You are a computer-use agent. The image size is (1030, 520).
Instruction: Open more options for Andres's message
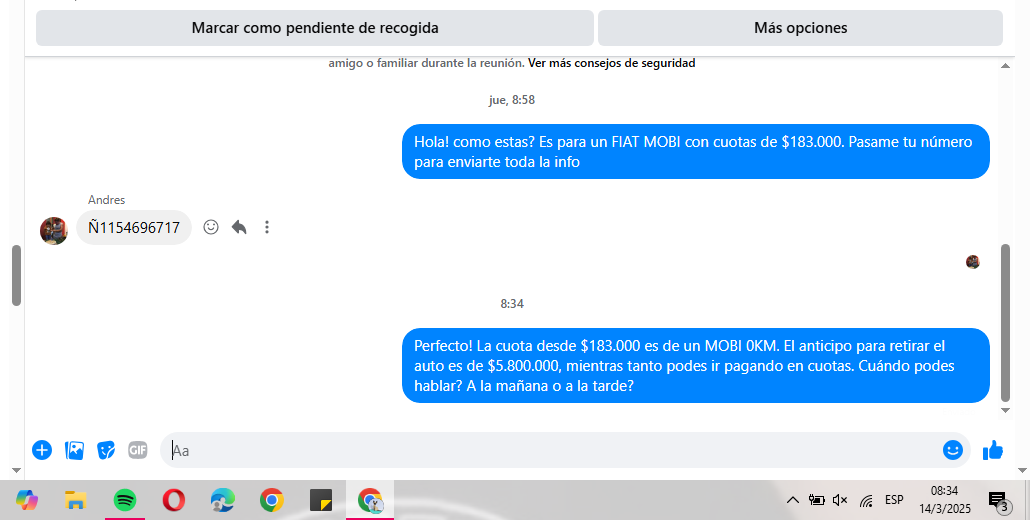(x=267, y=227)
